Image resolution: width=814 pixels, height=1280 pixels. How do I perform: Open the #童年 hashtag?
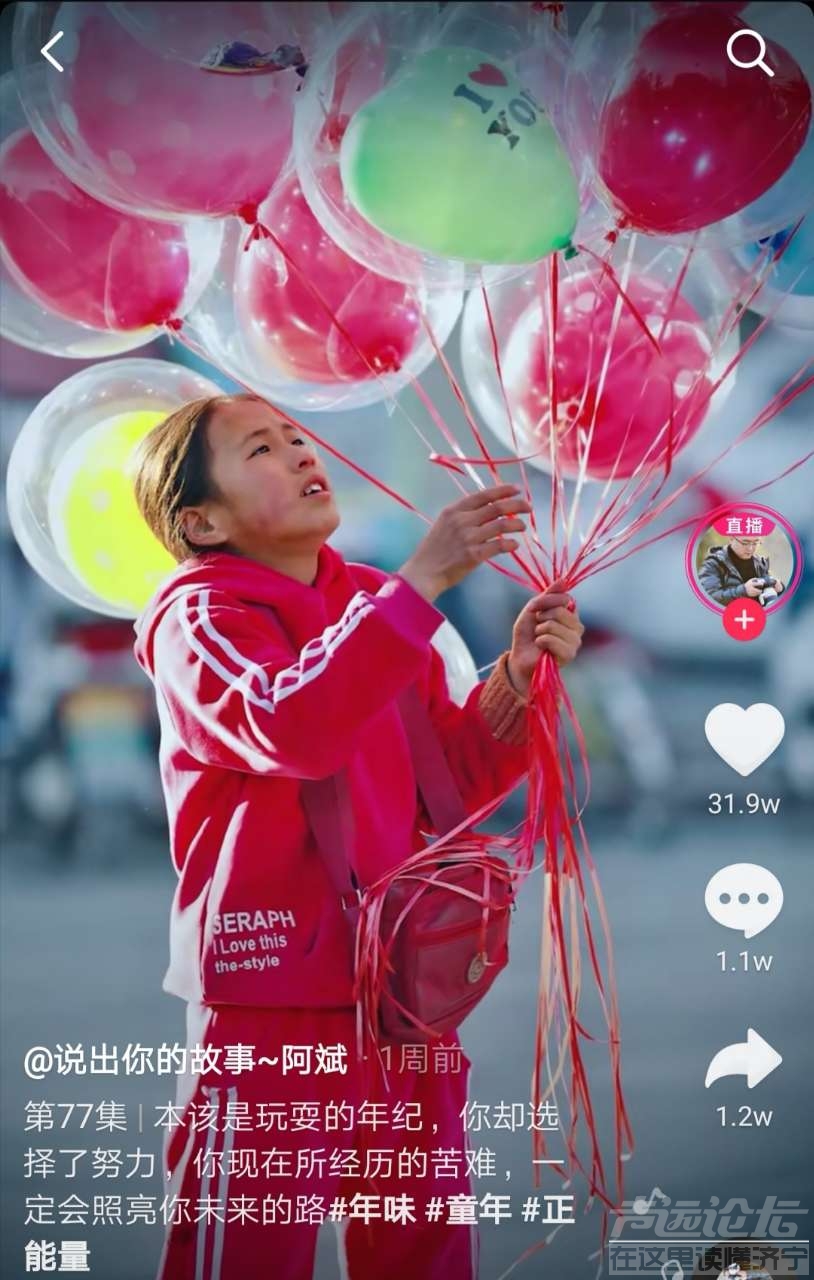point(468,1210)
